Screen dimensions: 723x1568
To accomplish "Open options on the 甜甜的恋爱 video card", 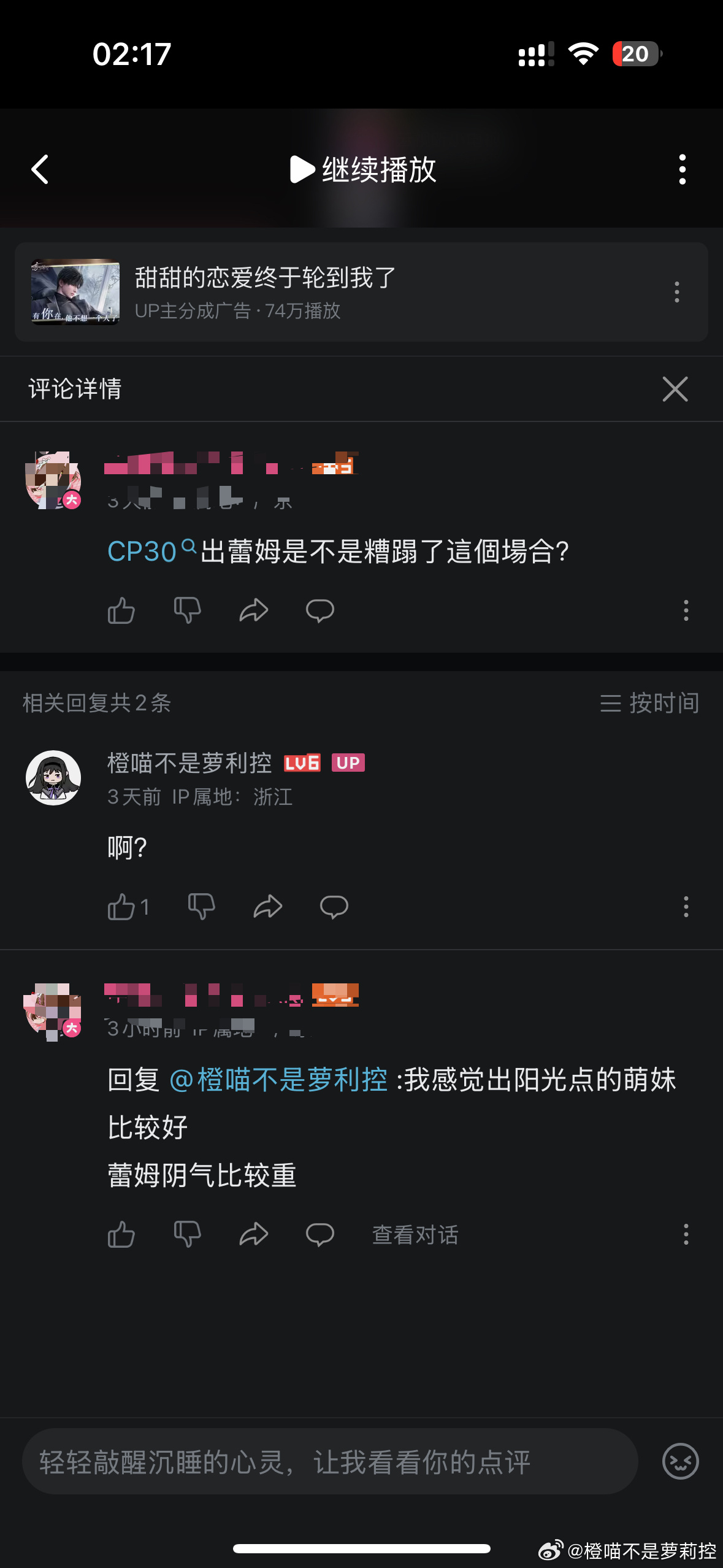I will (x=676, y=292).
